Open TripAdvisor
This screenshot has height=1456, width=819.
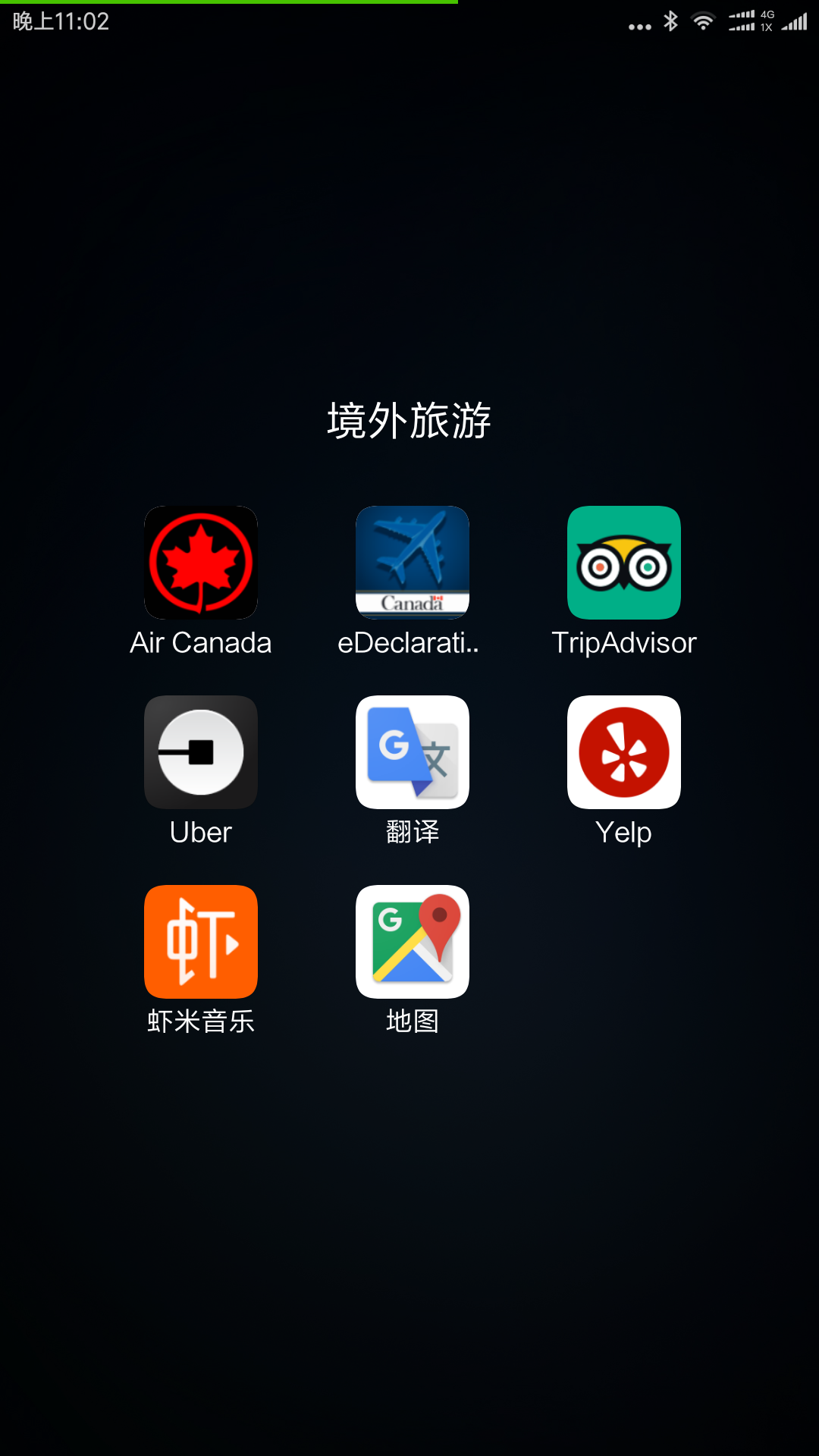(x=624, y=563)
